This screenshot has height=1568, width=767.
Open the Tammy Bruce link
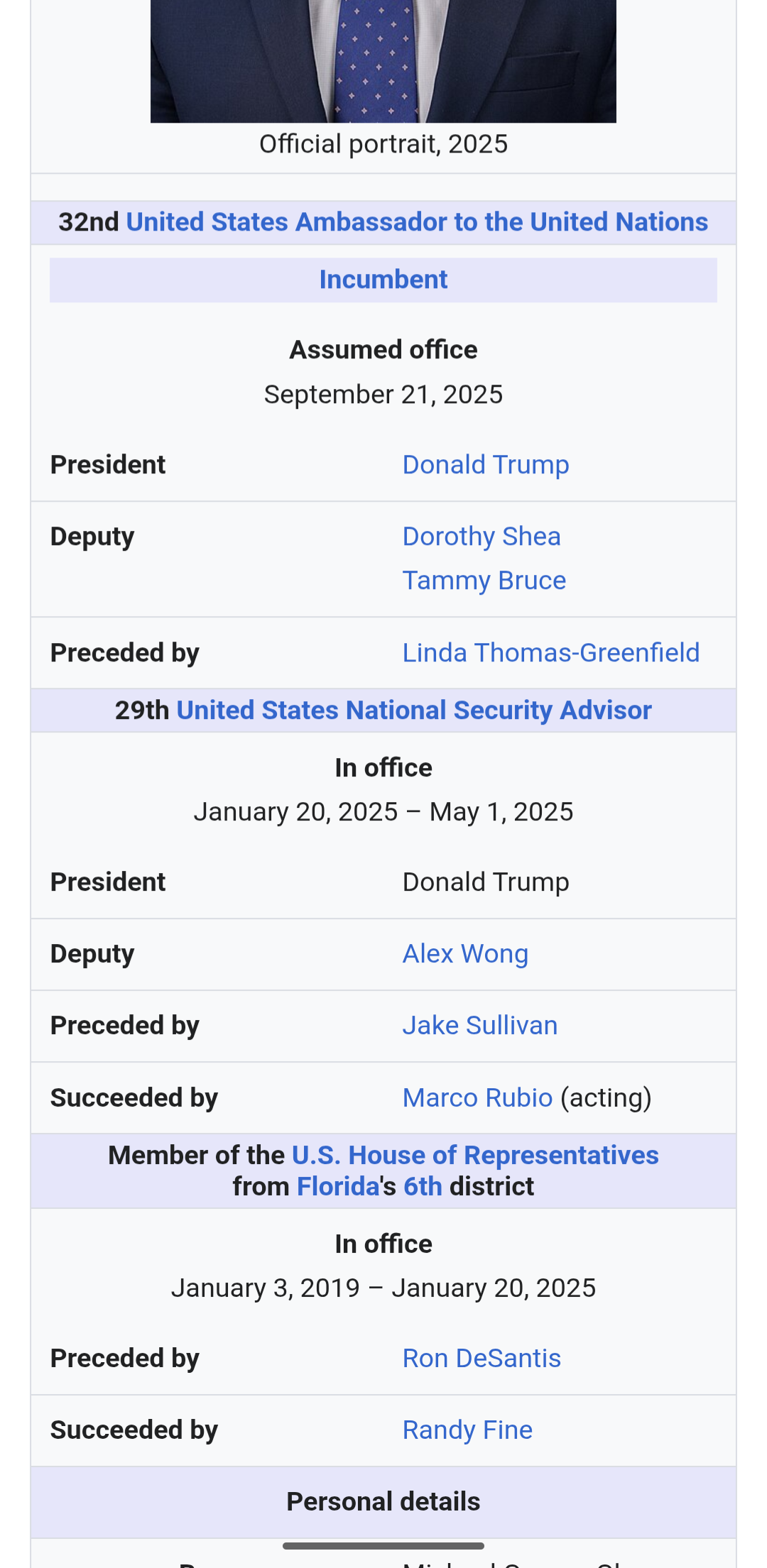[484, 581]
